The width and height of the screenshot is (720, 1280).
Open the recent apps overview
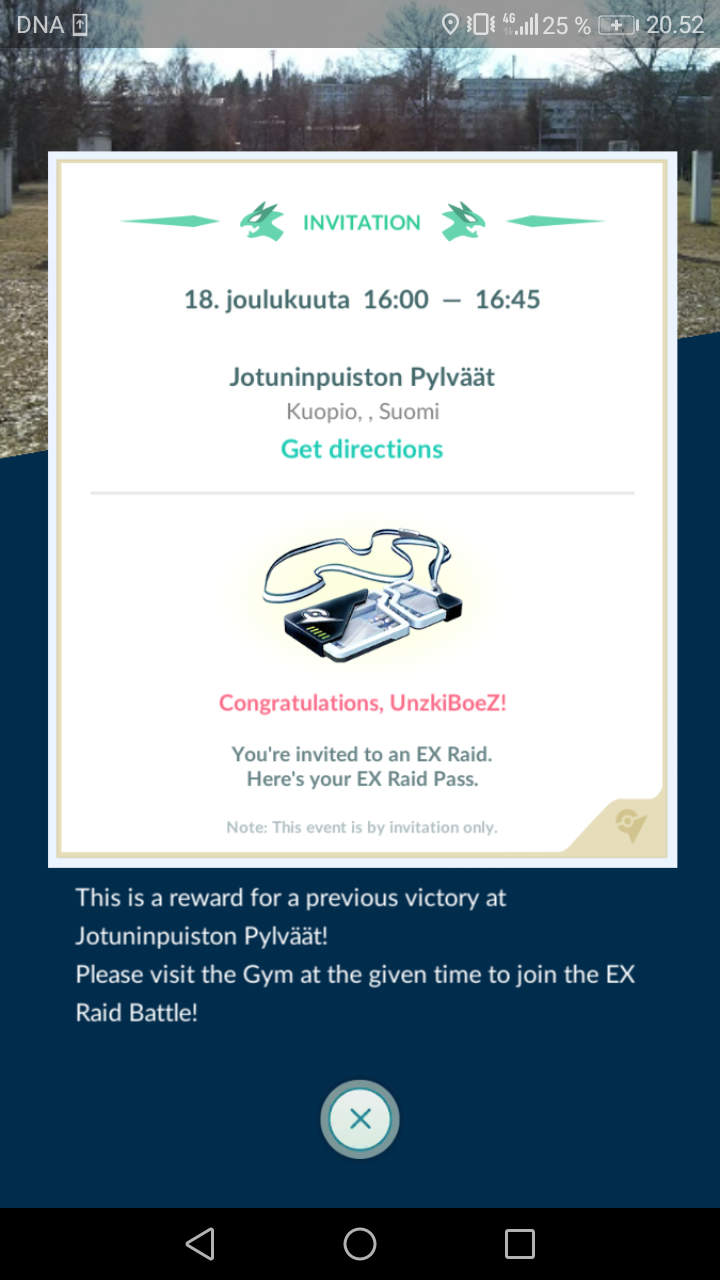click(x=520, y=1244)
